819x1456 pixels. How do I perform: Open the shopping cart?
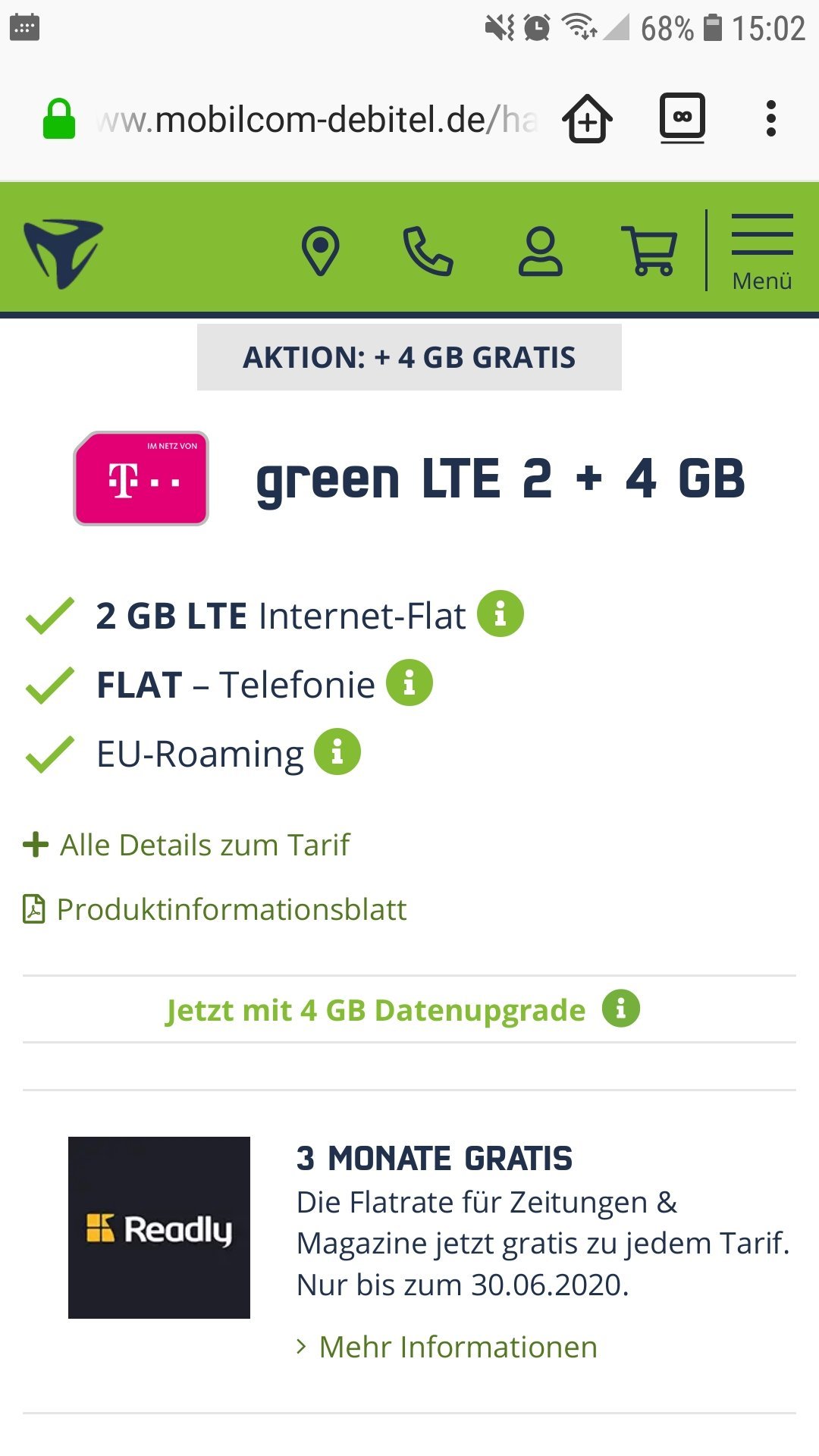point(649,251)
